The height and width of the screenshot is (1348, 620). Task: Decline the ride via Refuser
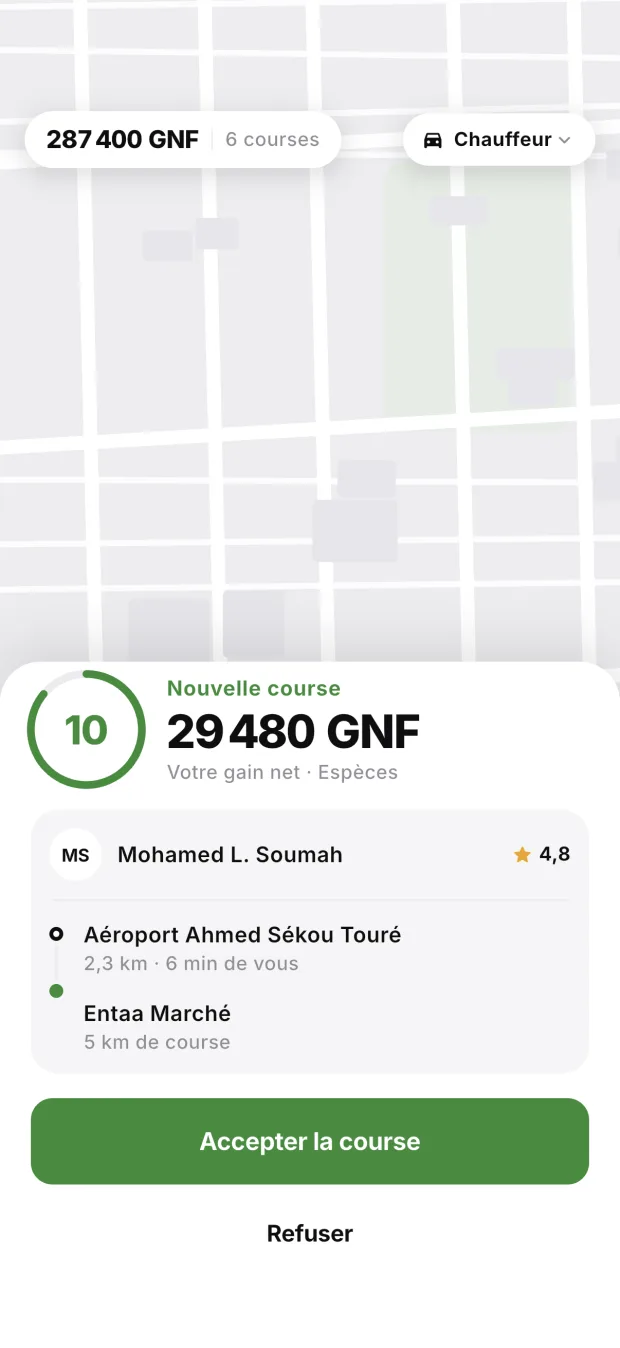310,1233
